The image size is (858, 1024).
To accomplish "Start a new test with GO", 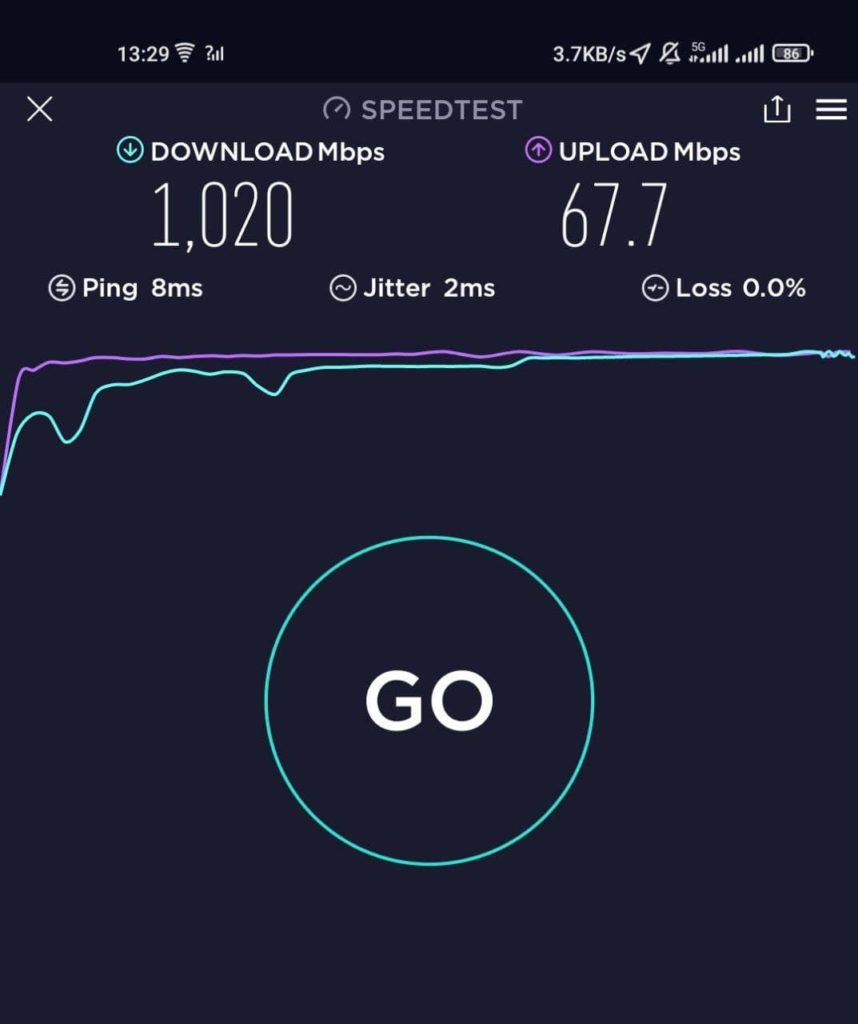I will click(x=429, y=700).
